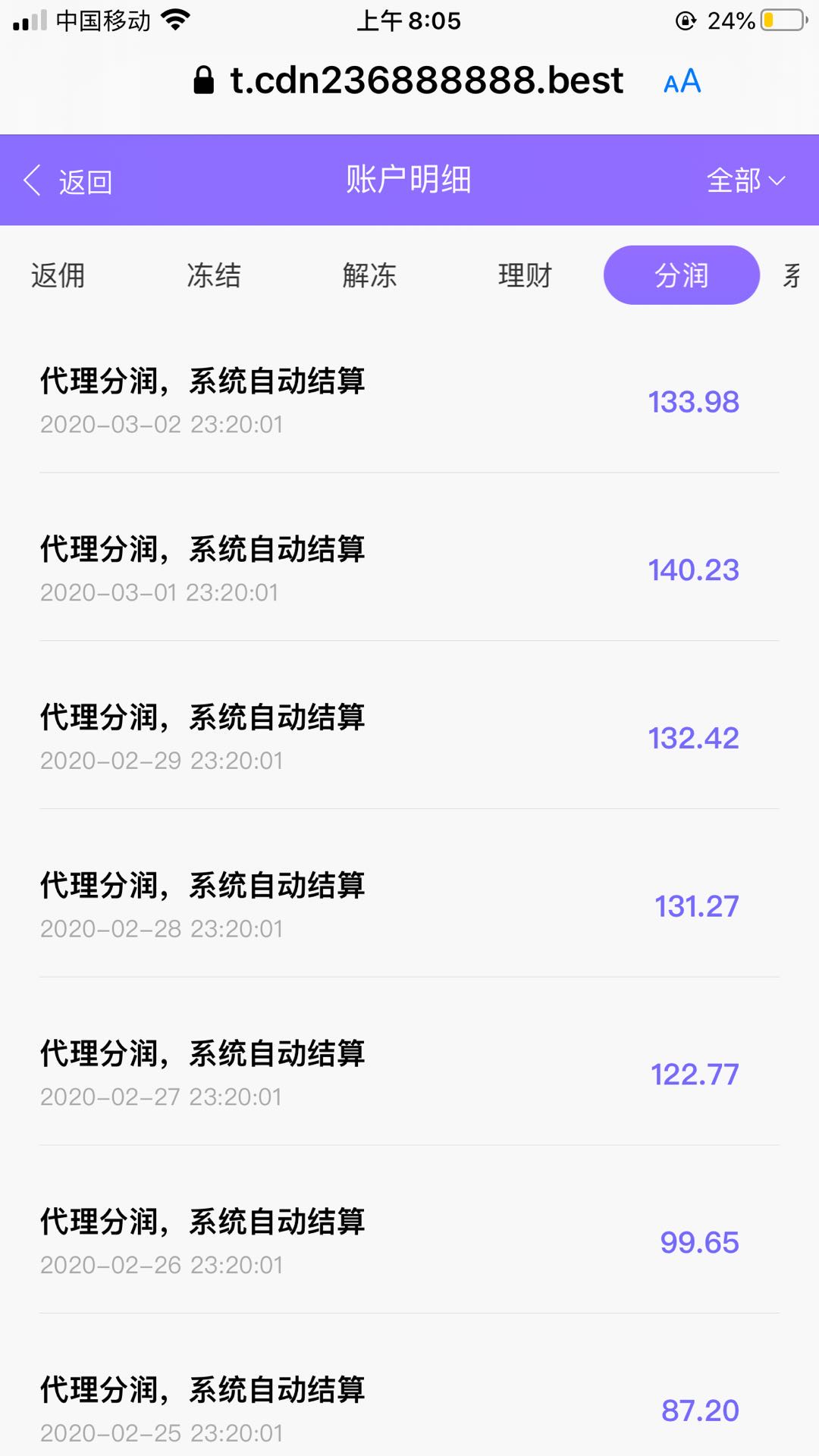Tap the 账户明细 page title
Screen dimensions: 819x1456
409,181
